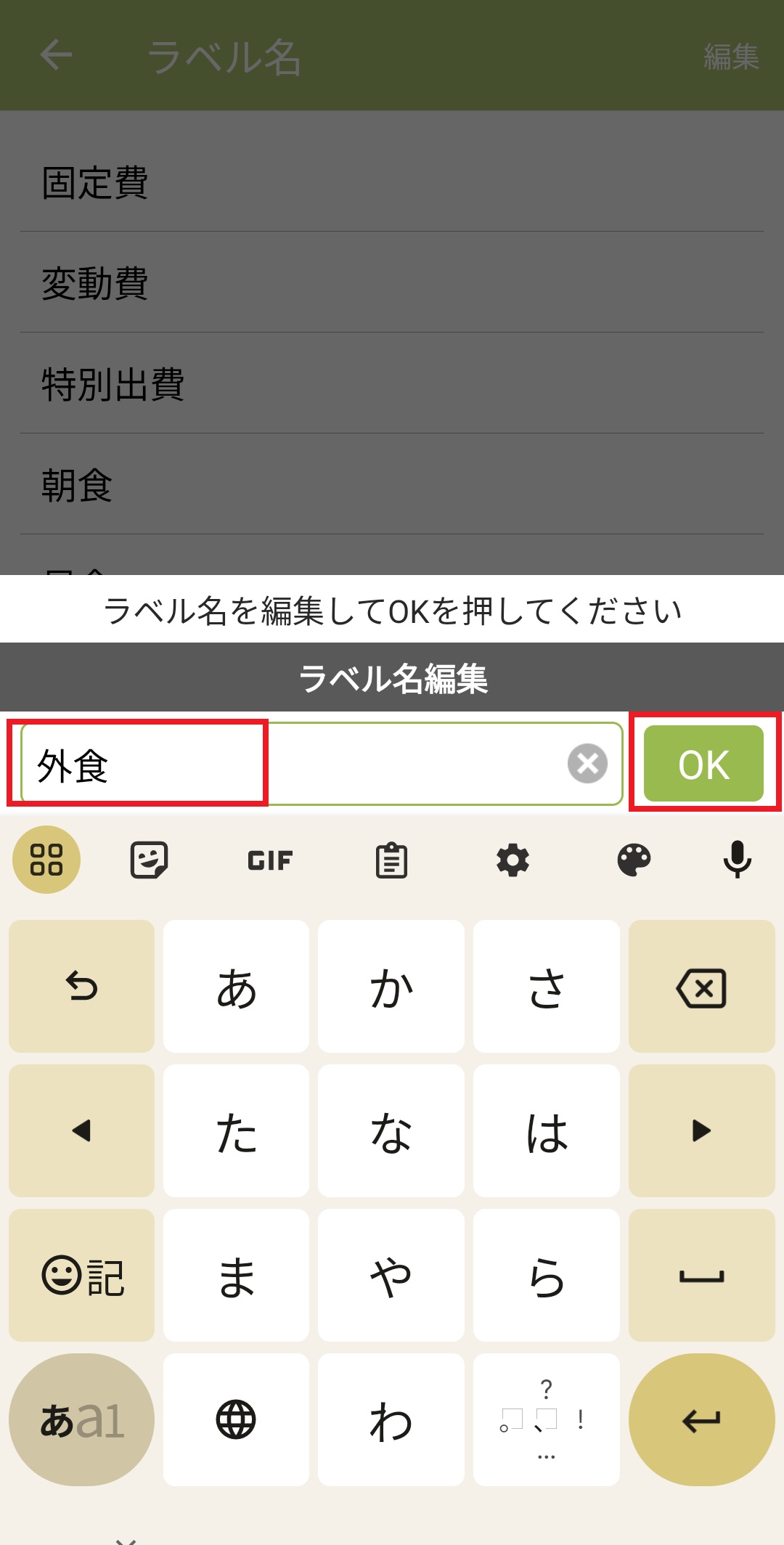Open the emoji and symbols key

point(81,1276)
